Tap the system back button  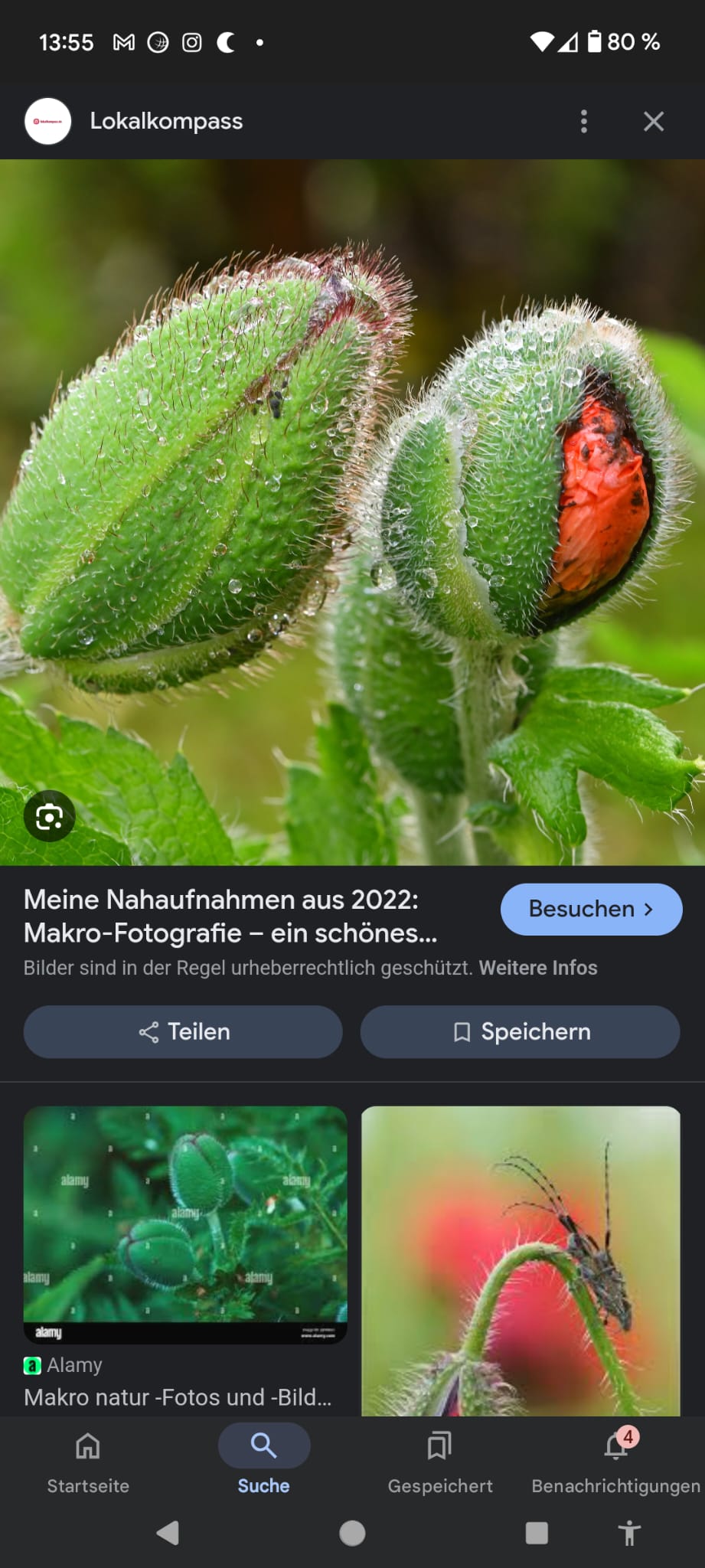168,1533
